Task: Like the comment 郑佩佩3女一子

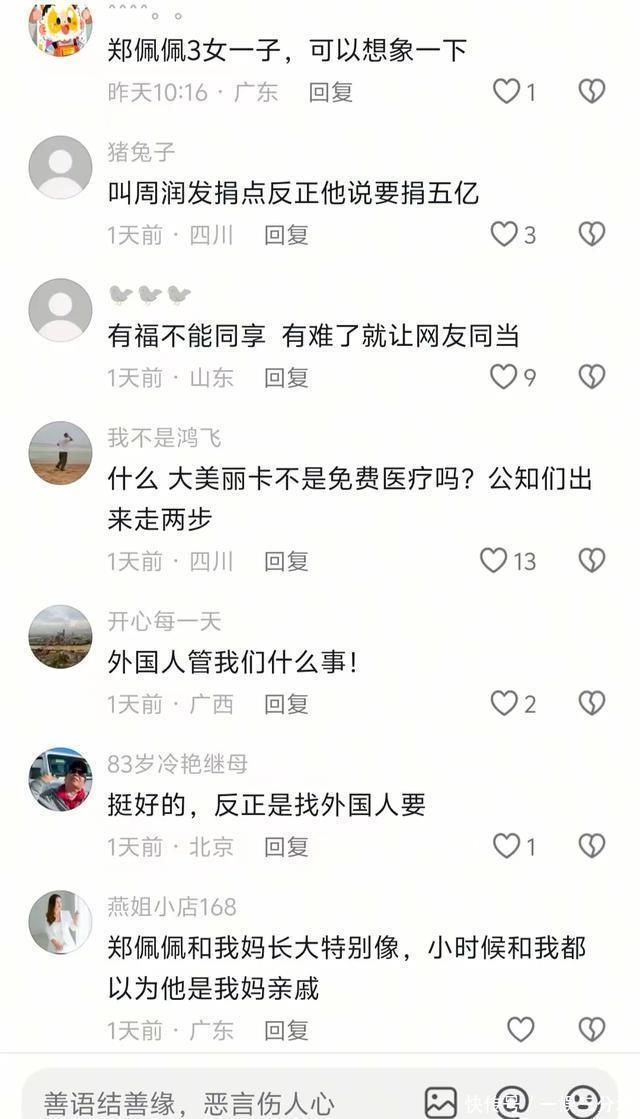Action: tap(507, 91)
